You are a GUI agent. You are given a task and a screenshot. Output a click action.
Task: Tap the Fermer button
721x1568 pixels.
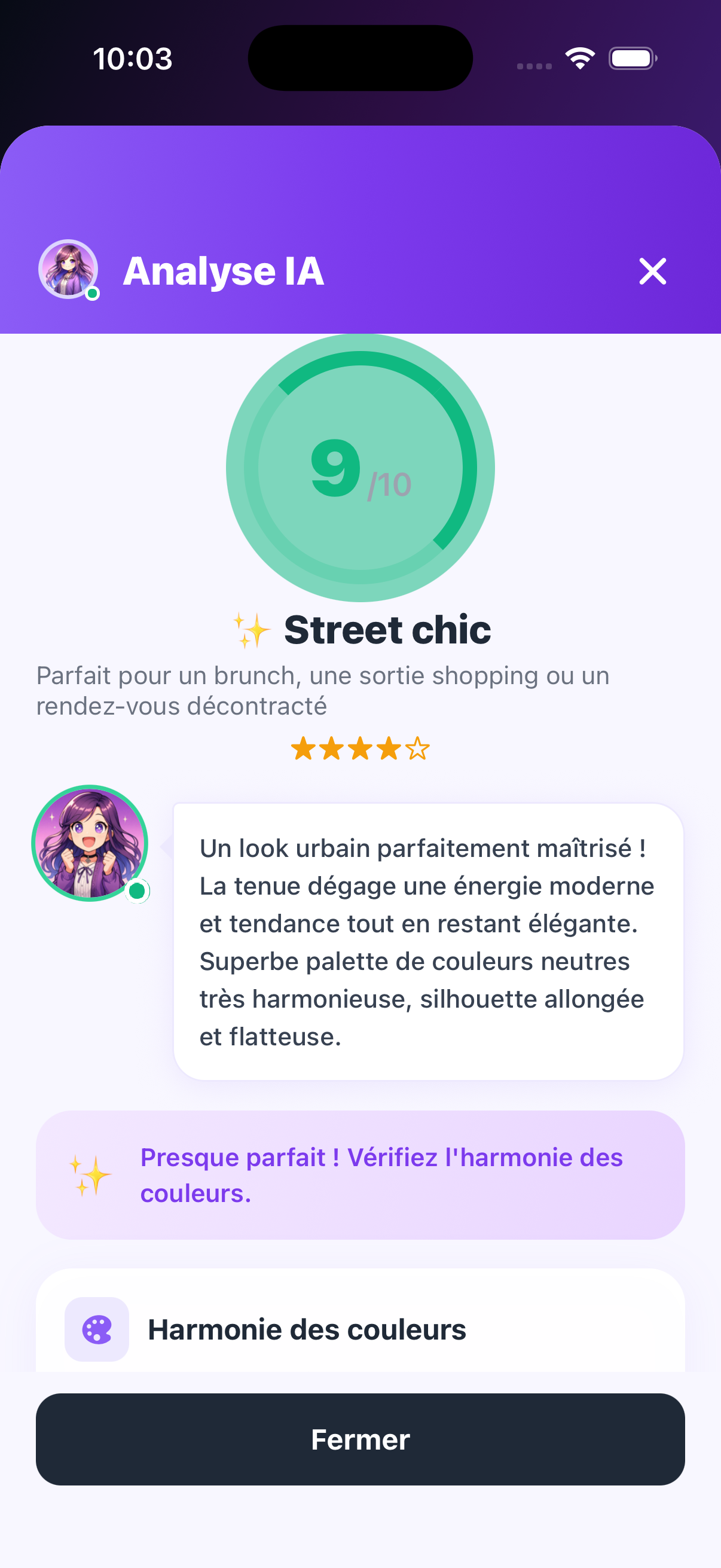tap(360, 1439)
